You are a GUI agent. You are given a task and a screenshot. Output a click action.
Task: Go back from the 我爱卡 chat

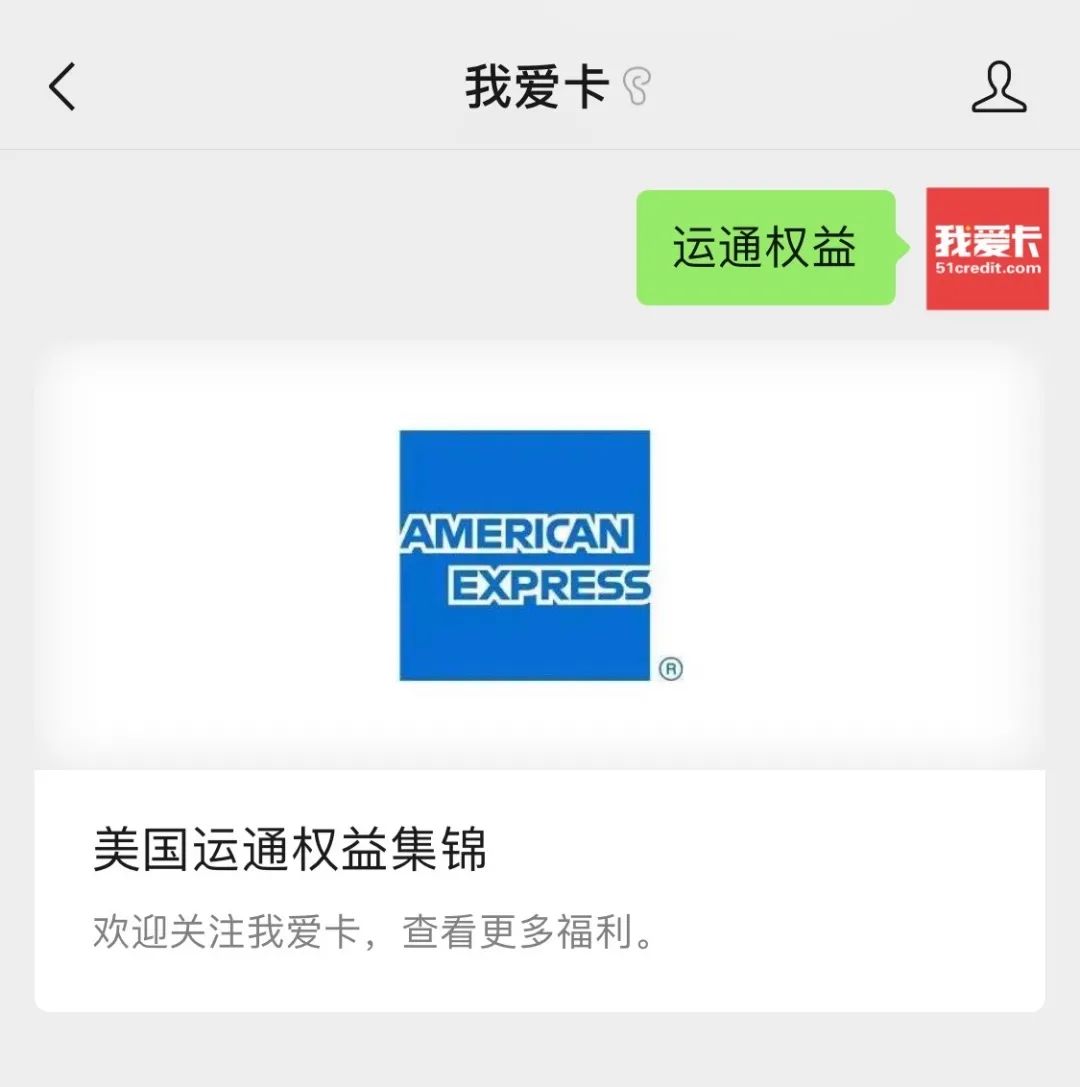(62, 87)
